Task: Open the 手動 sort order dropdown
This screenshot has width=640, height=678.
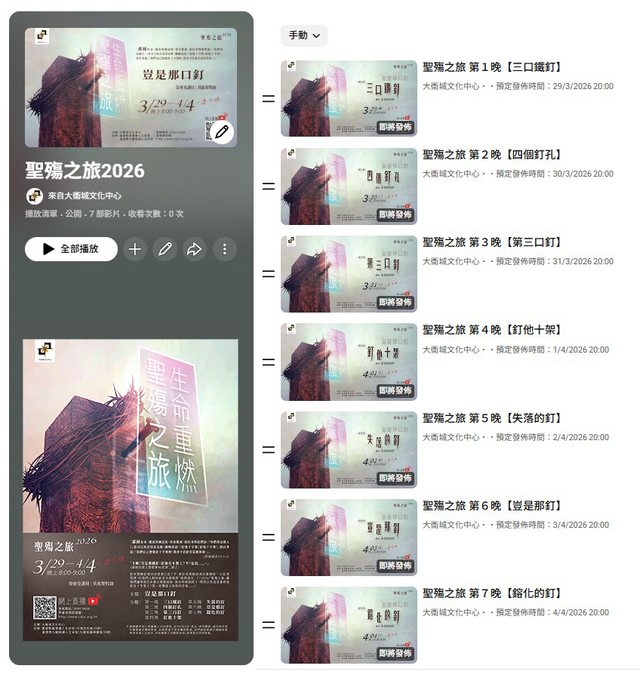Action: pyautogui.click(x=304, y=36)
